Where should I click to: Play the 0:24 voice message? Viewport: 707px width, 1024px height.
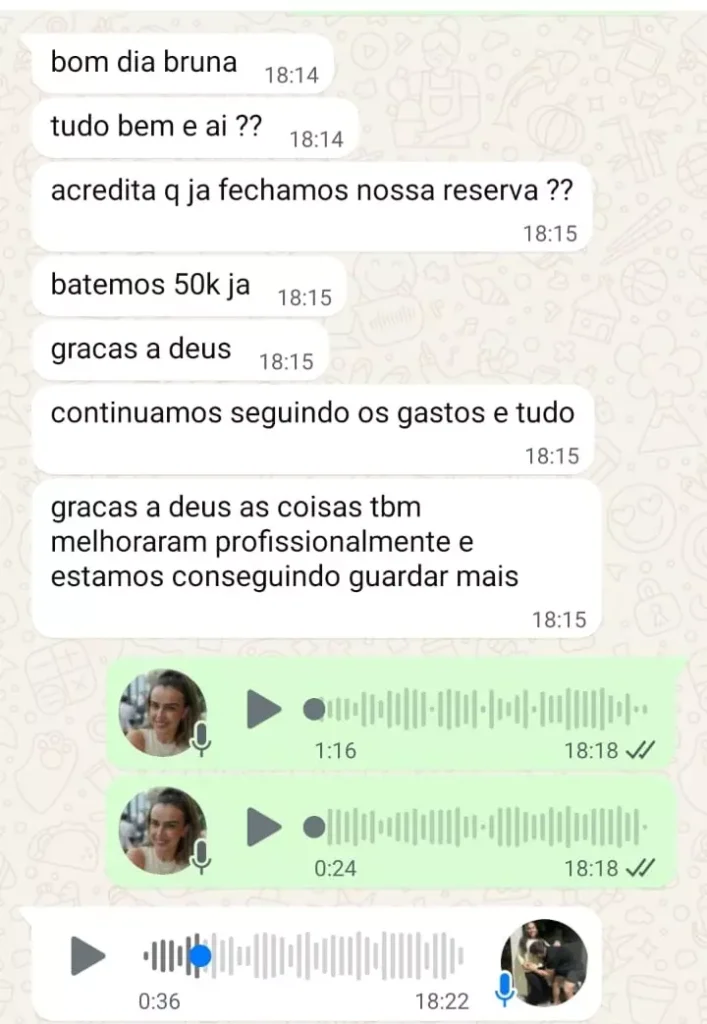click(x=264, y=826)
